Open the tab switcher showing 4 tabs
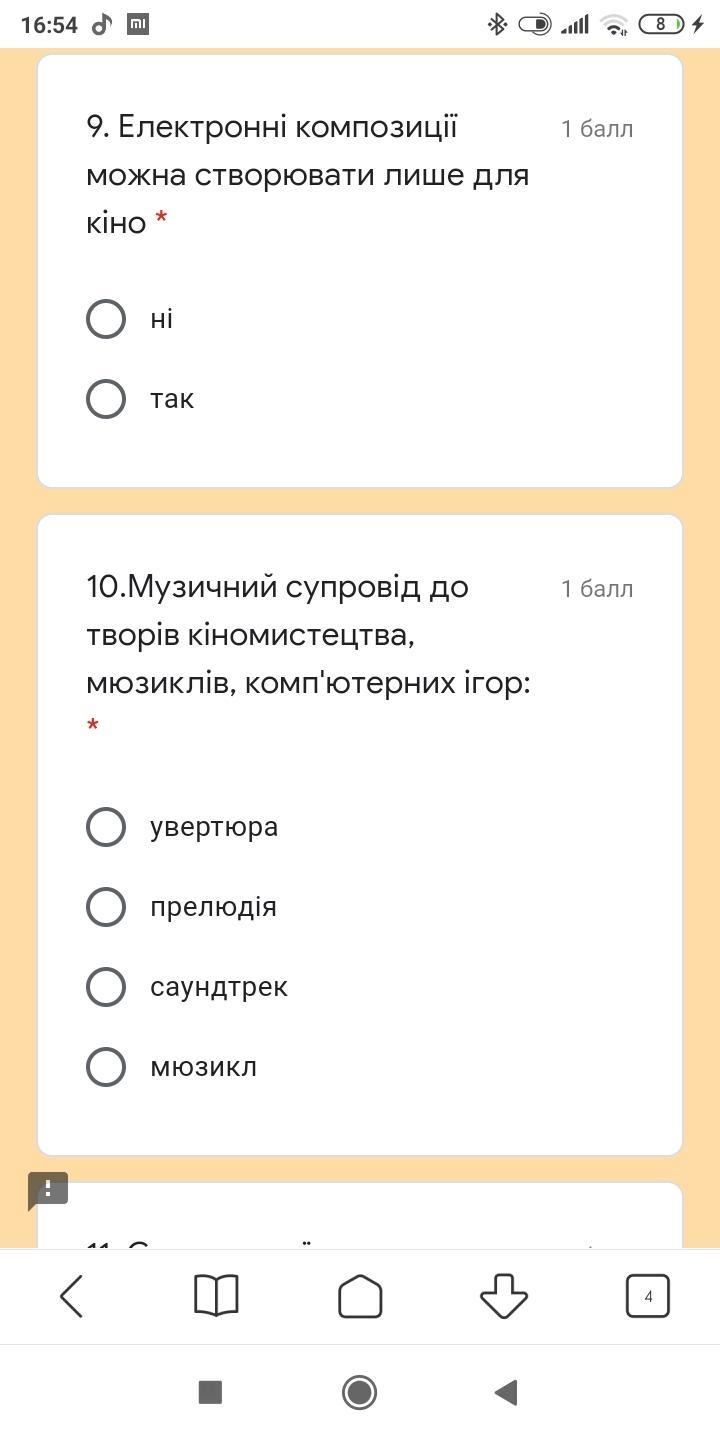 [x=648, y=1296]
